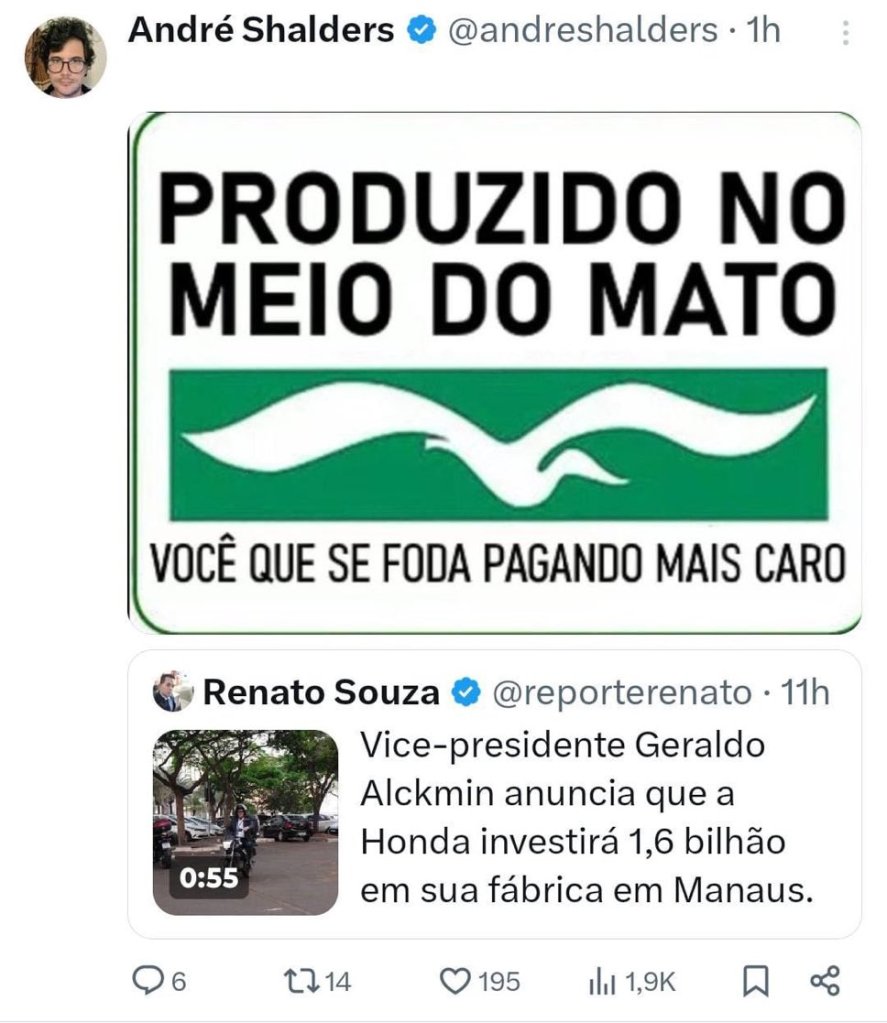Open the tweet's three-dot overflow menu

[846, 32]
